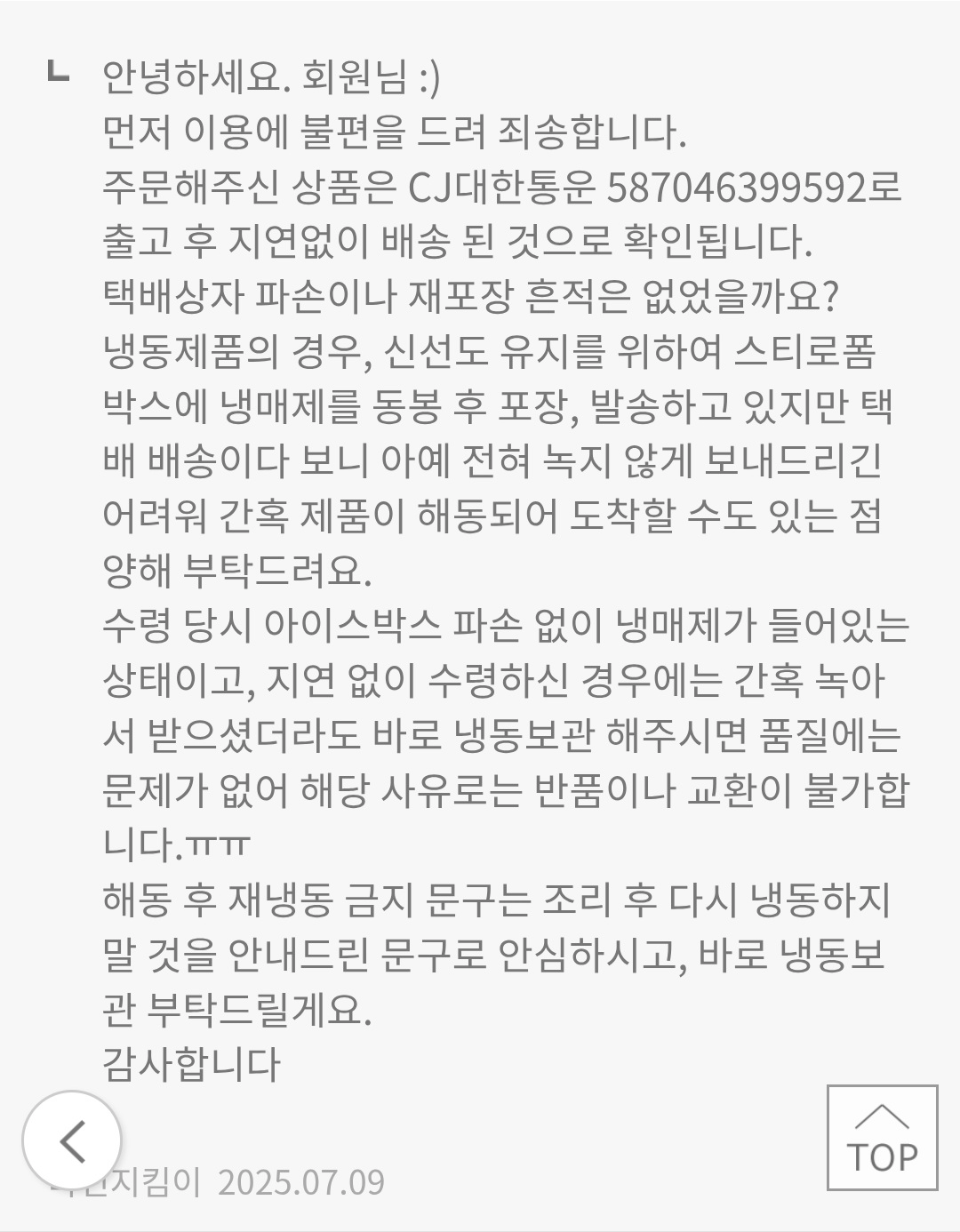960x1232 pixels.
Task: Jump to top with the TOP button
Action: (882, 1138)
